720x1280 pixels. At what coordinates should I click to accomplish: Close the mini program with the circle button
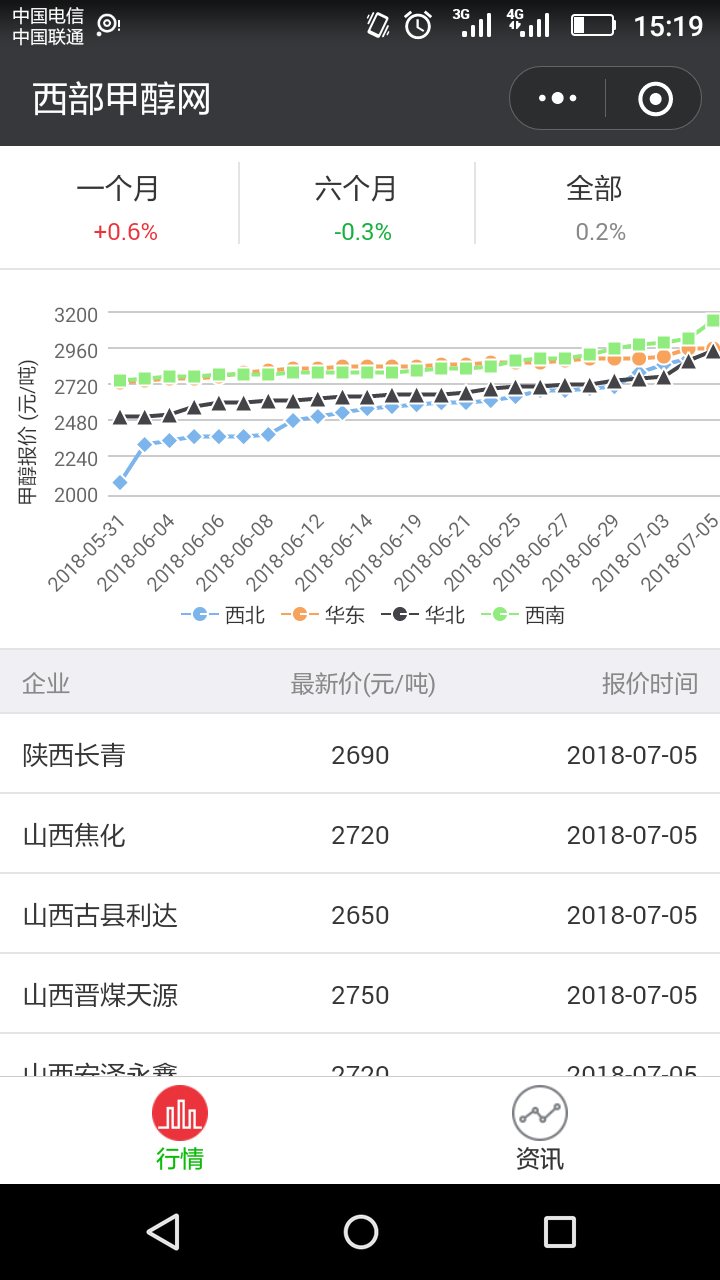[655, 98]
